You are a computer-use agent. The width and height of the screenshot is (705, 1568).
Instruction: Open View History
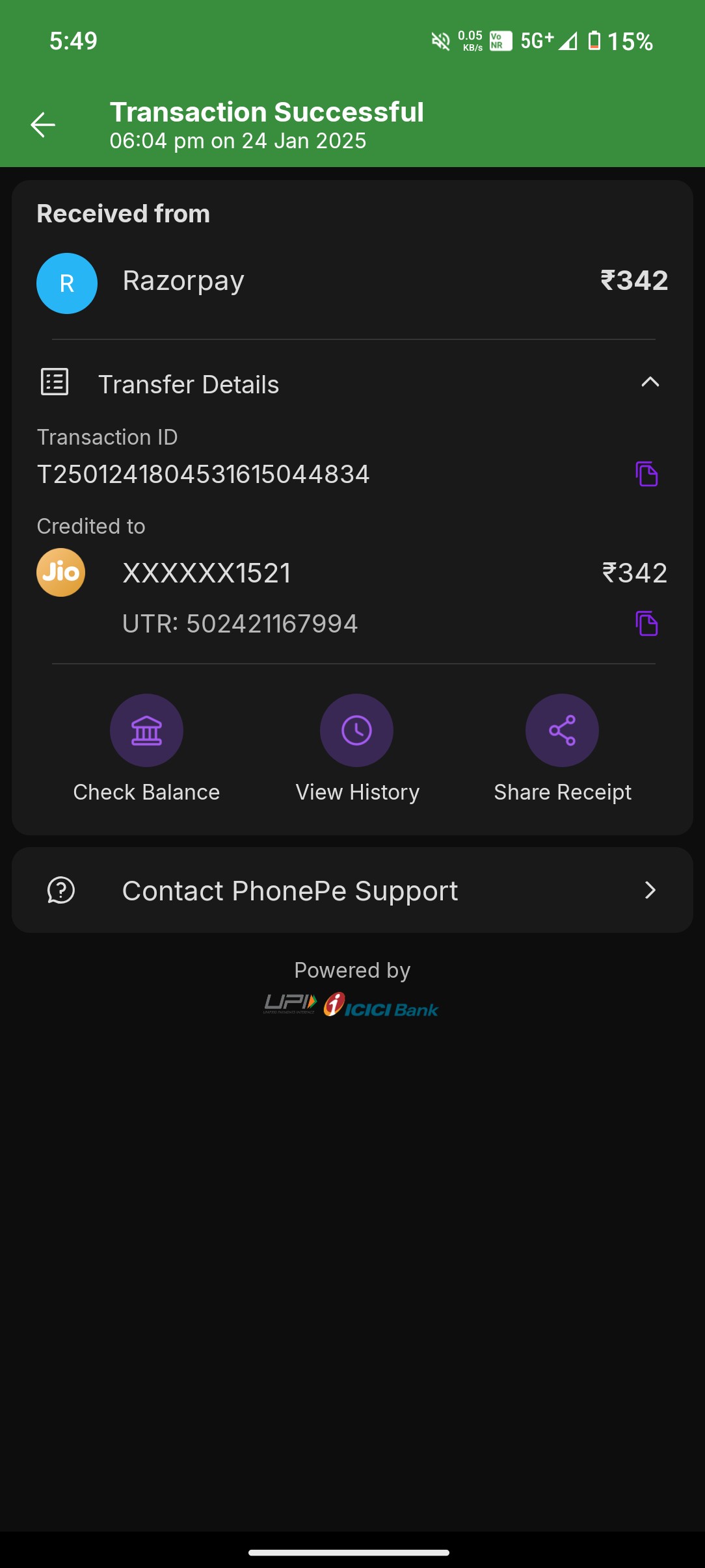coord(356,731)
